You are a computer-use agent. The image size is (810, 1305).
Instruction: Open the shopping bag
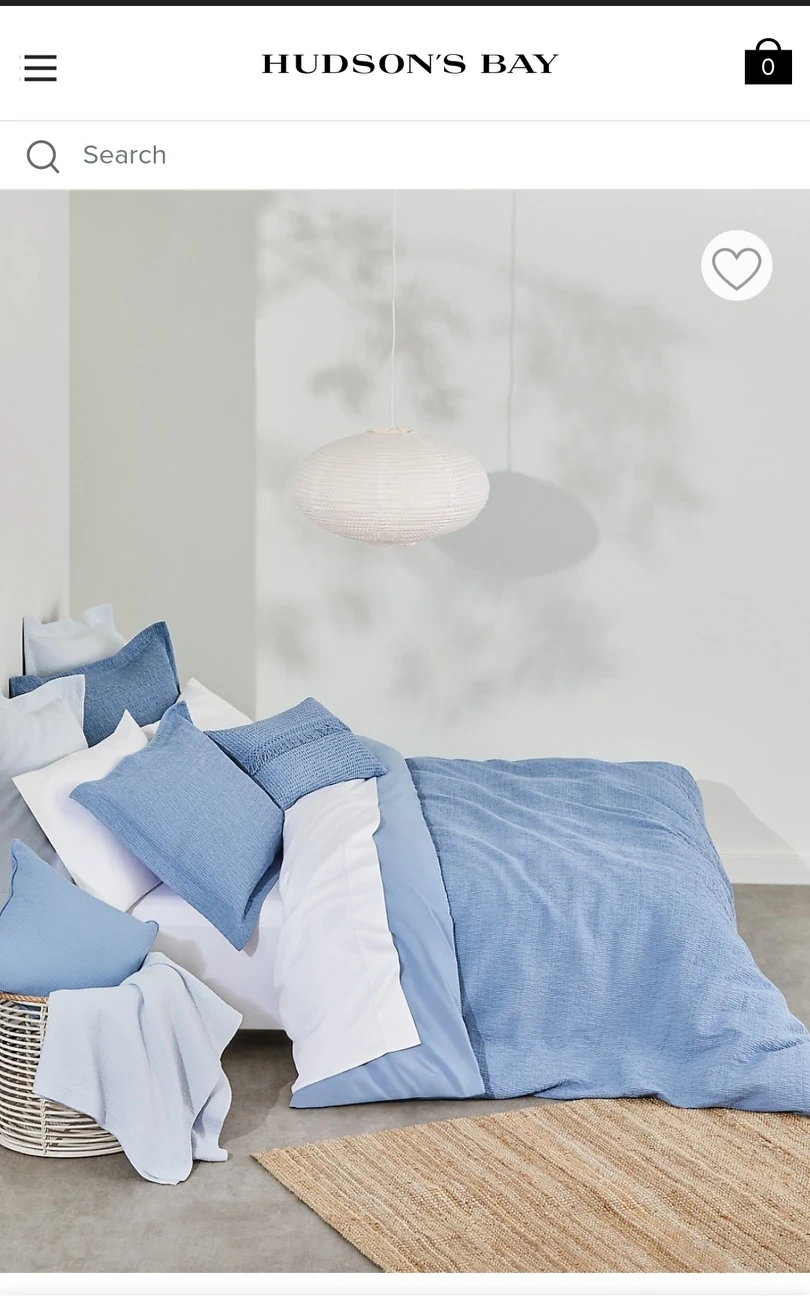pyautogui.click(x=767, y=63)
